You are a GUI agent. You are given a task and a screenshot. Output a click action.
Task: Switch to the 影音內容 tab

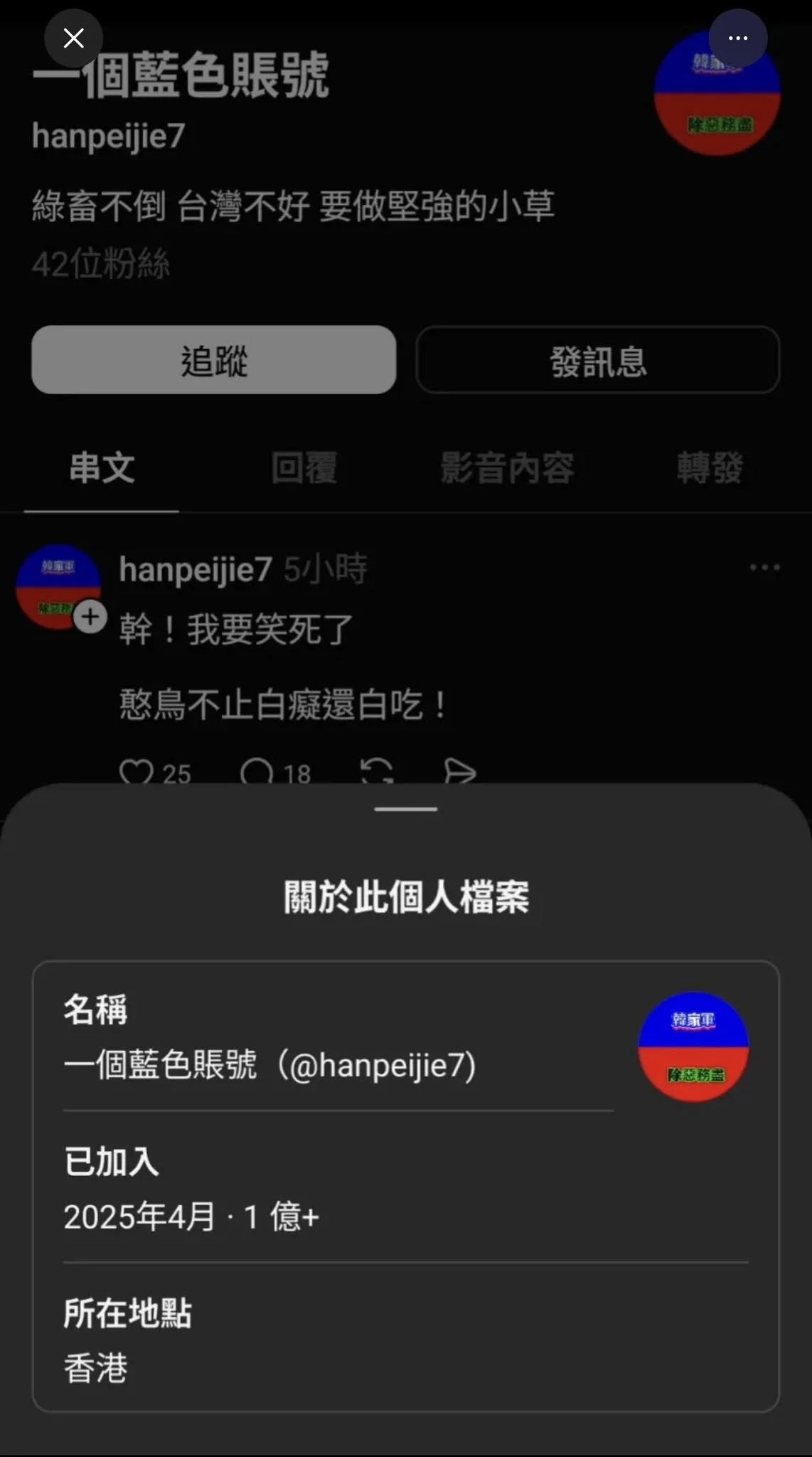click(x=507, y=468)
